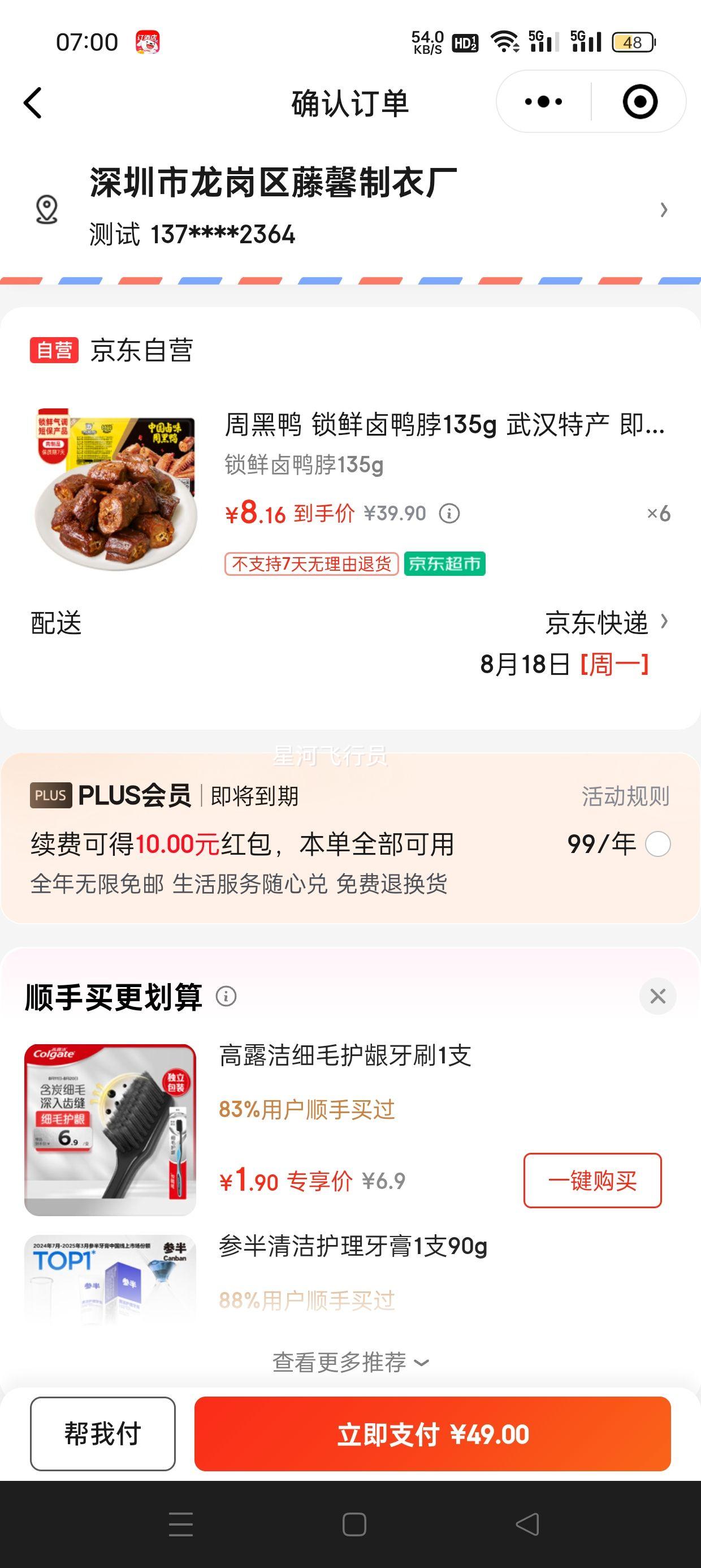Tap the location pin beside the delivery address
The image size is (701, 1568).
pos(45,210)
